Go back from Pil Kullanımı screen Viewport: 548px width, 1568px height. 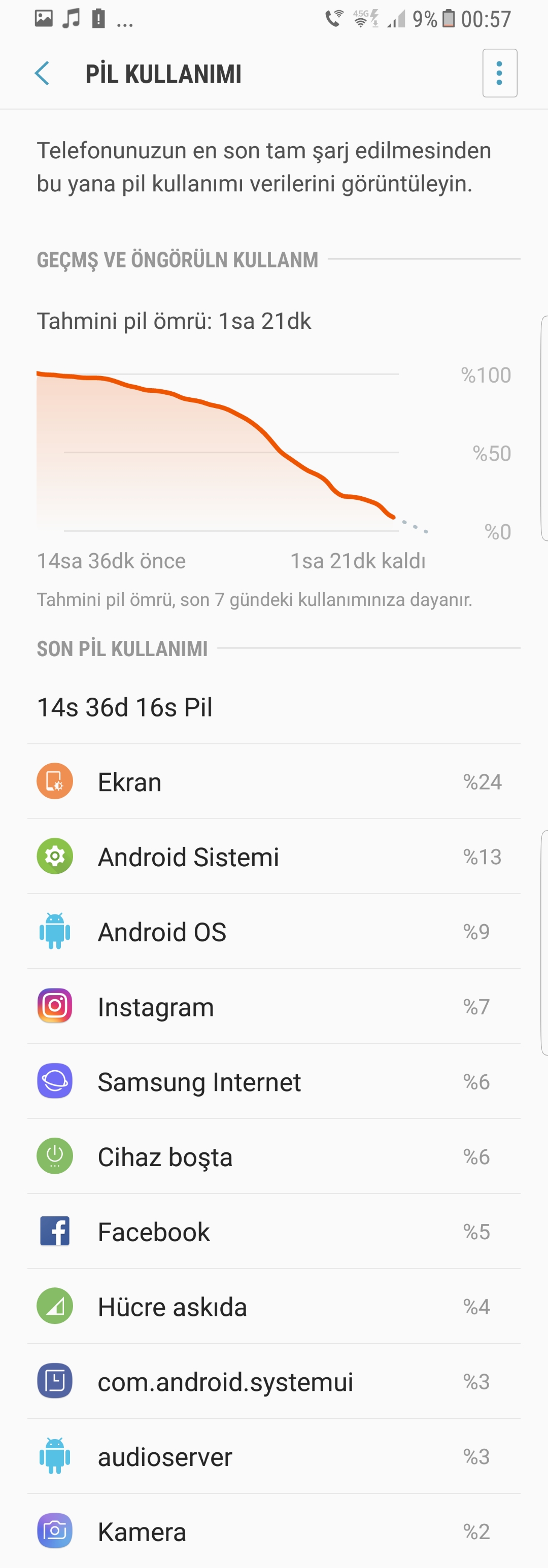(42, 74)
